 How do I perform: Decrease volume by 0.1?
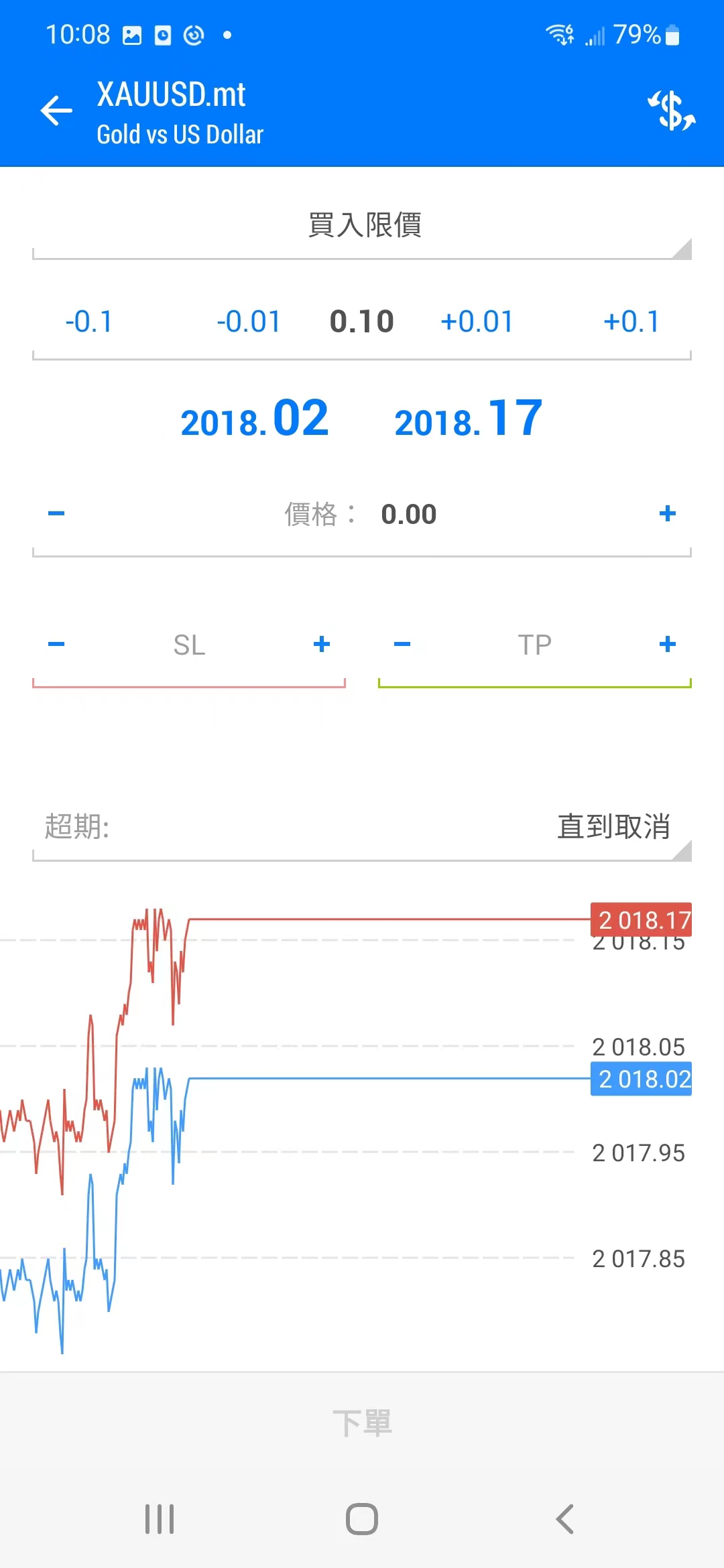coord(88,322)
